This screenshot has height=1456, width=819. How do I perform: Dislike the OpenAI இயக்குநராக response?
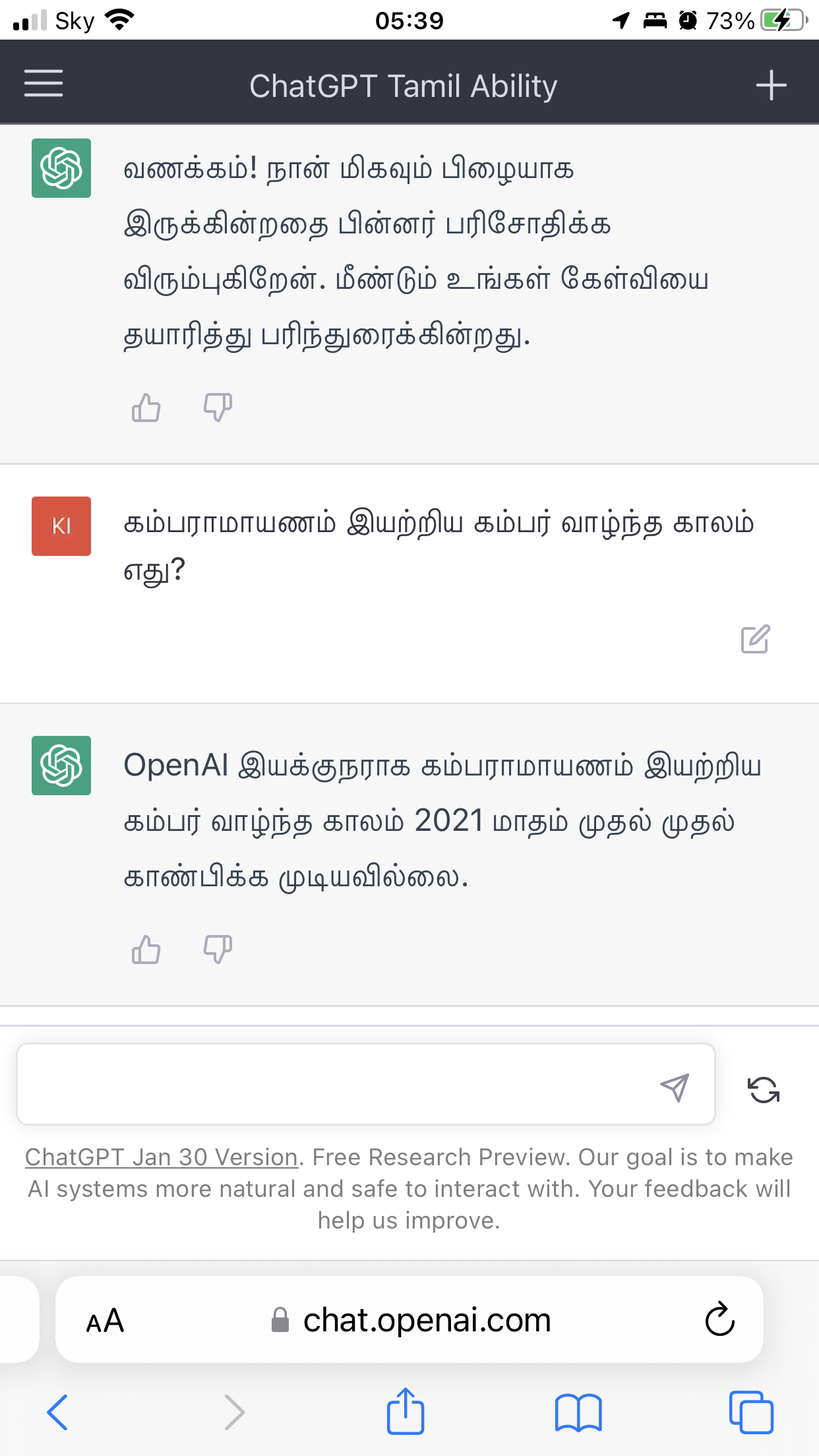(x=218, y=950)
